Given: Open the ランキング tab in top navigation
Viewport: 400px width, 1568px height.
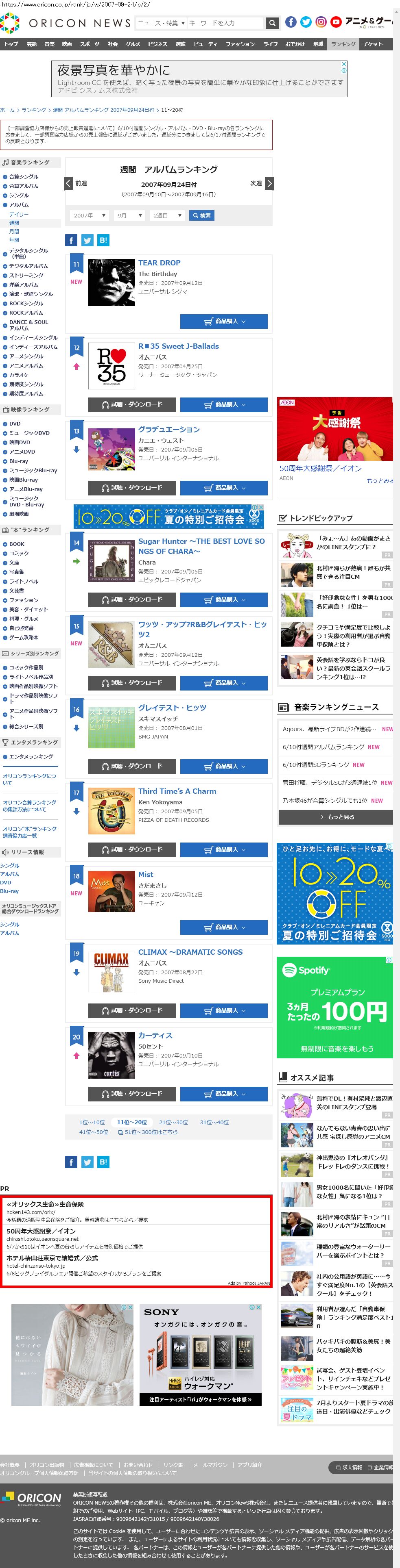Looking at the screenshot, I should tap(343, 44).
